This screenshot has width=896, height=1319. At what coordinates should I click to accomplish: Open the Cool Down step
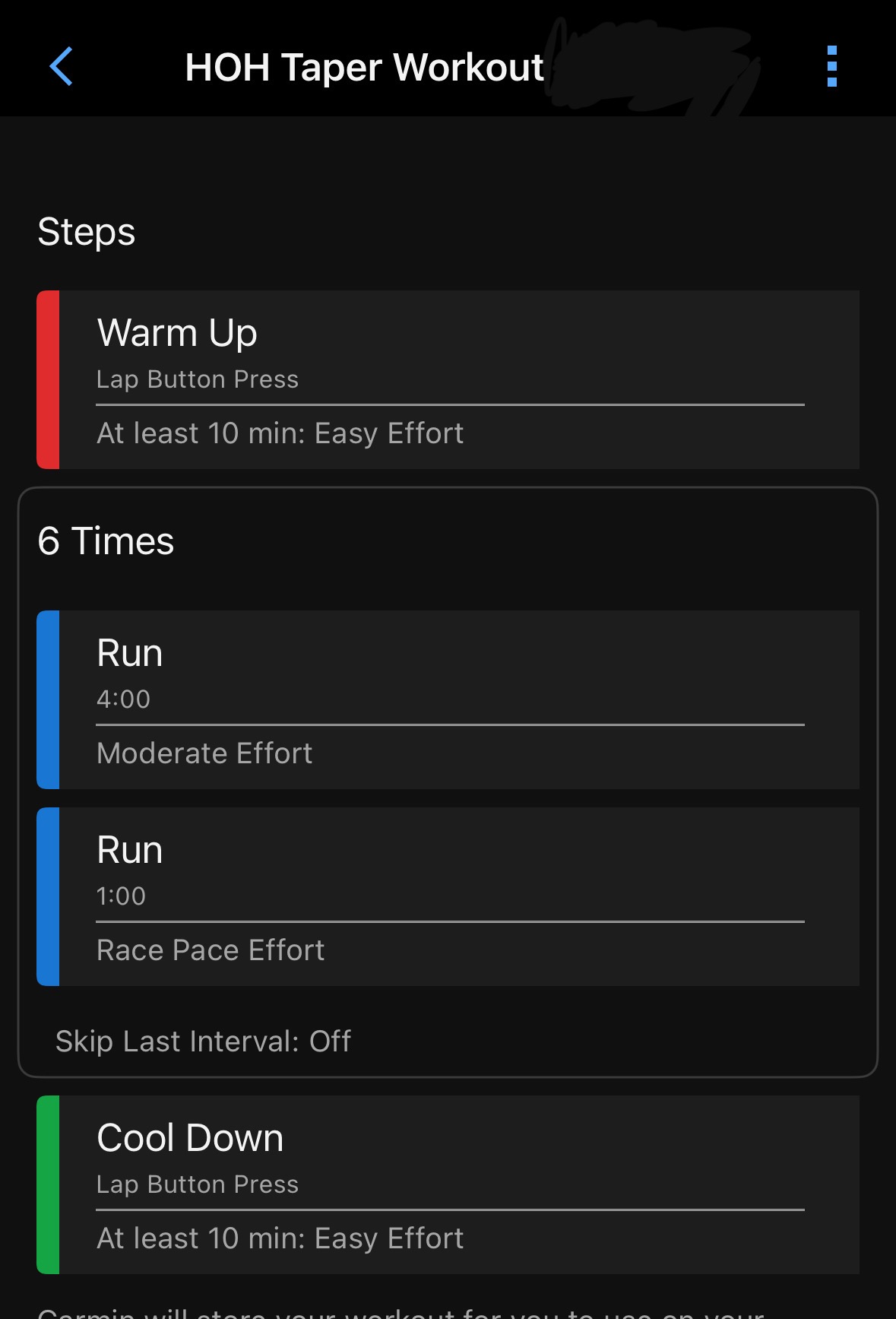(x=448, y=1184)
